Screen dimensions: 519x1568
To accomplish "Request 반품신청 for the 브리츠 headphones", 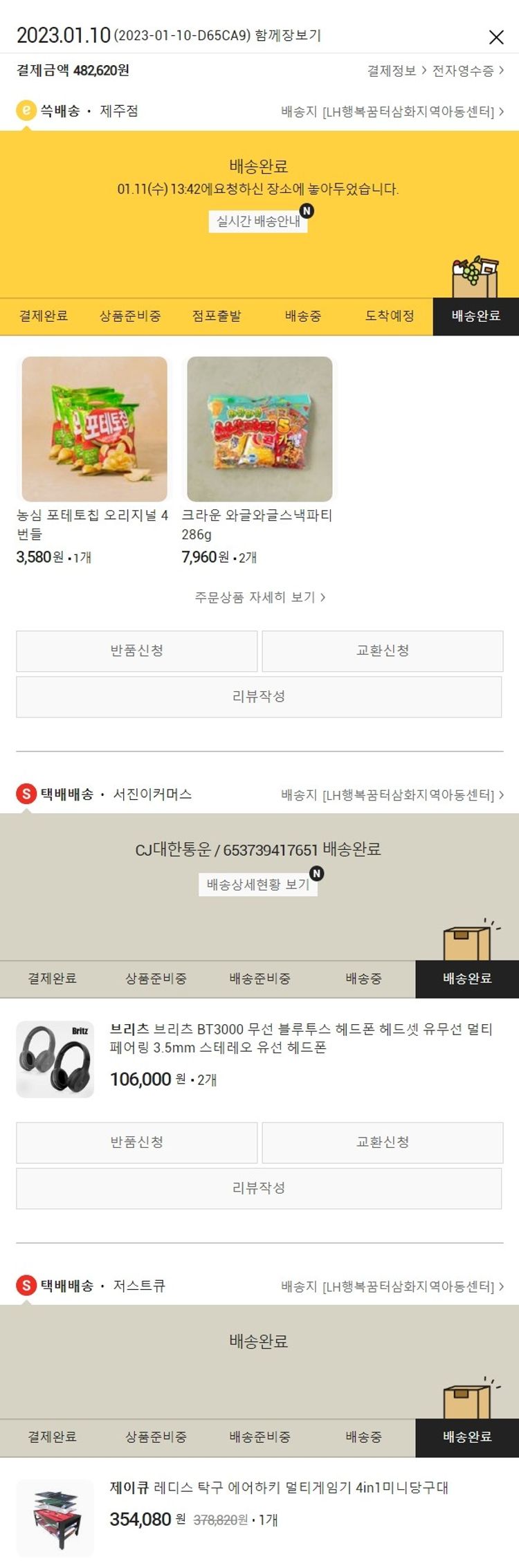I will tap(137, 1142).
